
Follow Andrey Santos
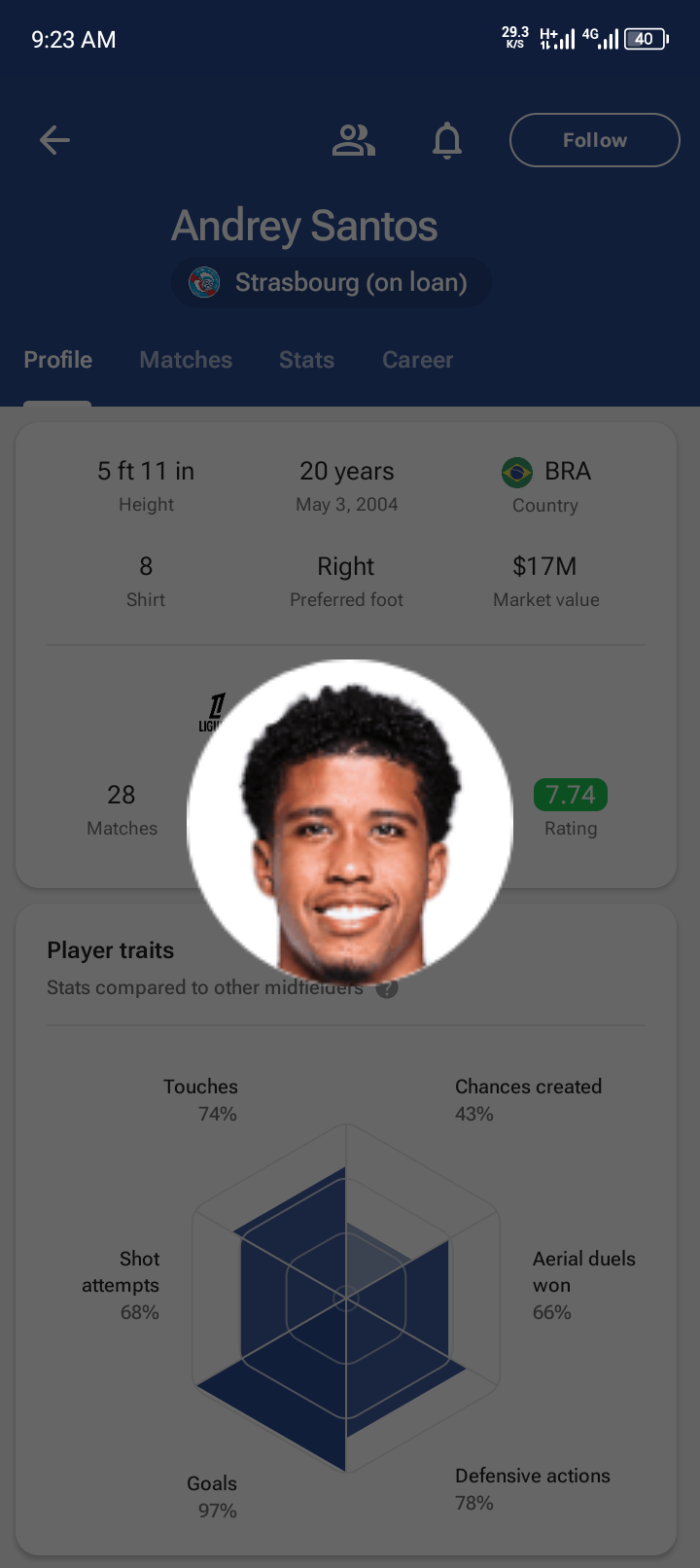click(594, 140)
